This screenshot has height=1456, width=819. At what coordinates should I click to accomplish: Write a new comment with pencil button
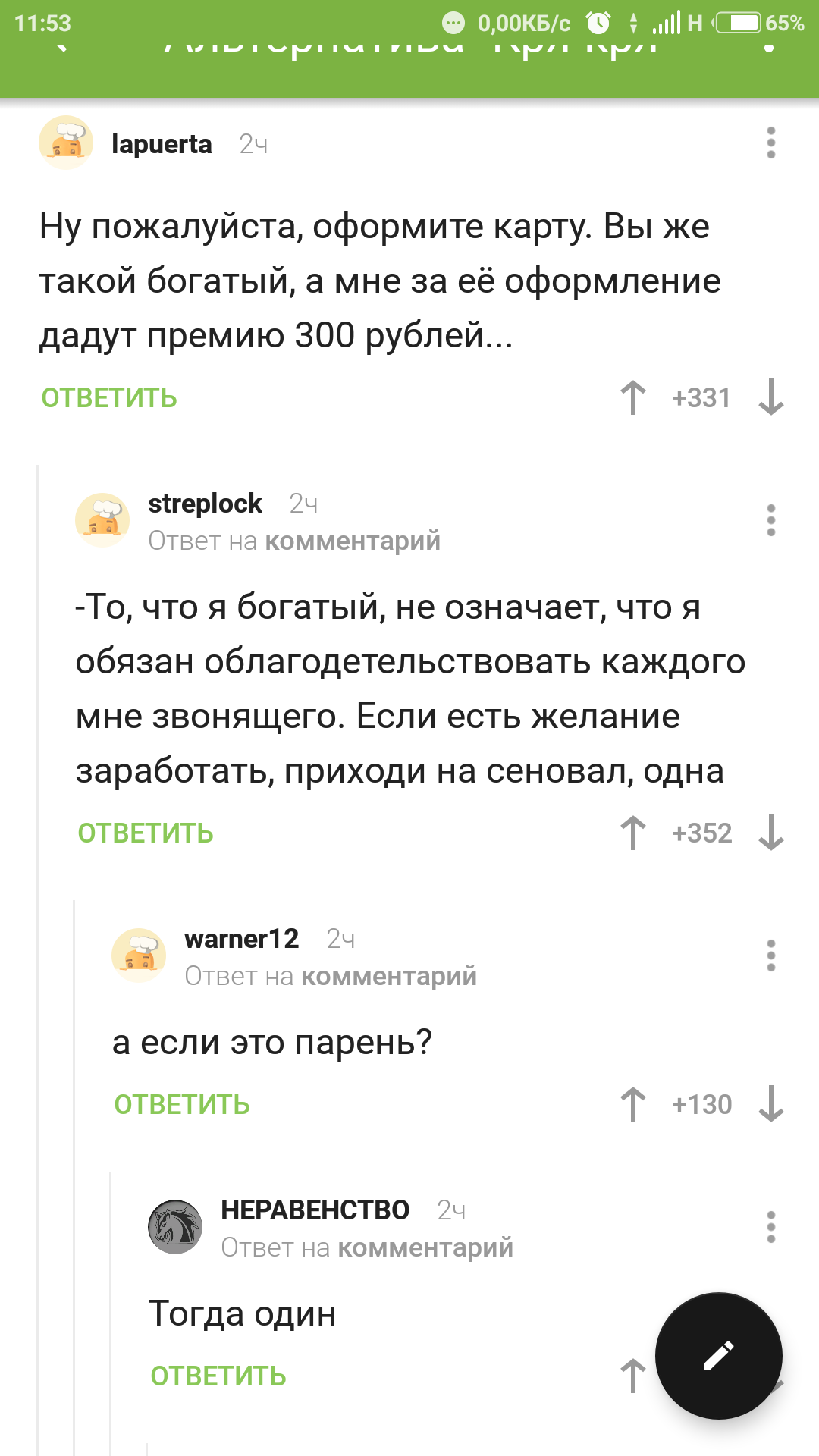click(x=718, y=1356)
